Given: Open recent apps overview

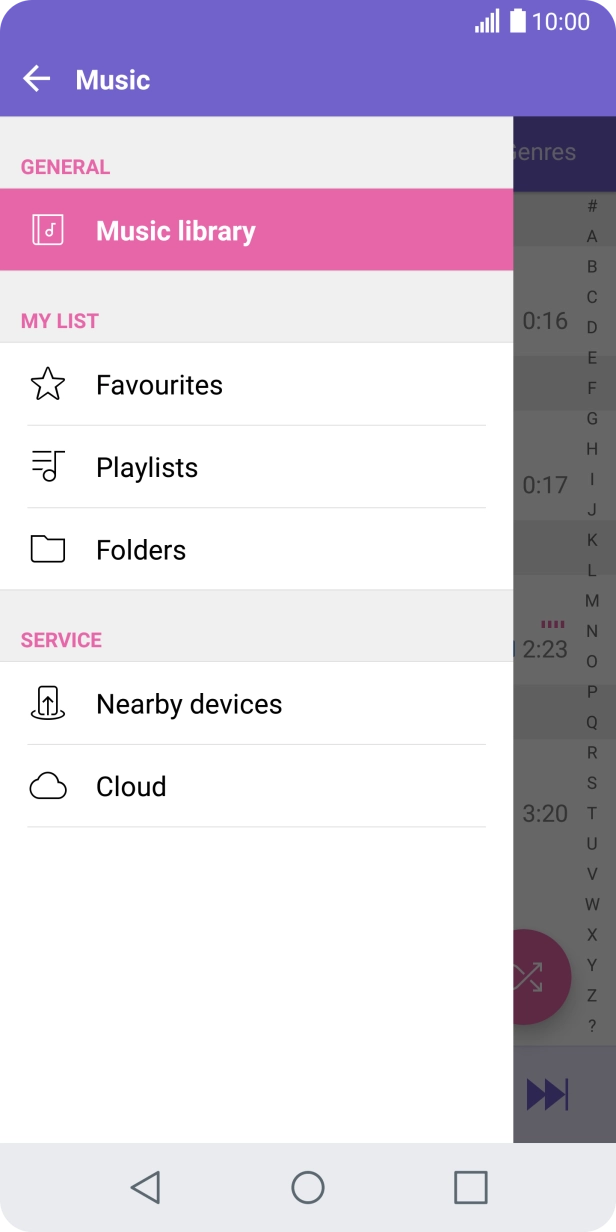Looking at the screenshot, I should click(x=470, y=1187).
